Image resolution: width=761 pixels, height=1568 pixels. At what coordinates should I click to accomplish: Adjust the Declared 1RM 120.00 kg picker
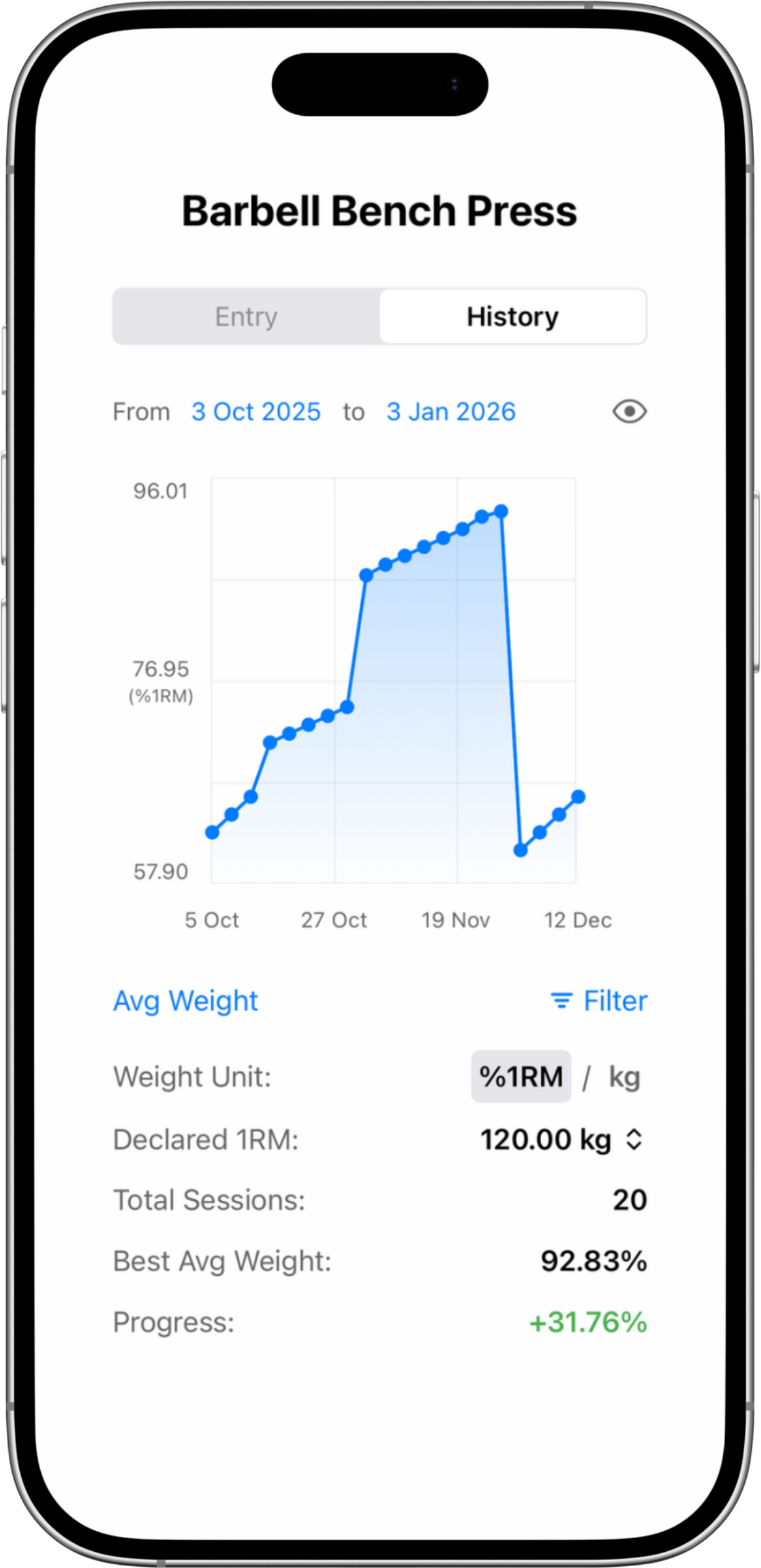click(562, 1139)
